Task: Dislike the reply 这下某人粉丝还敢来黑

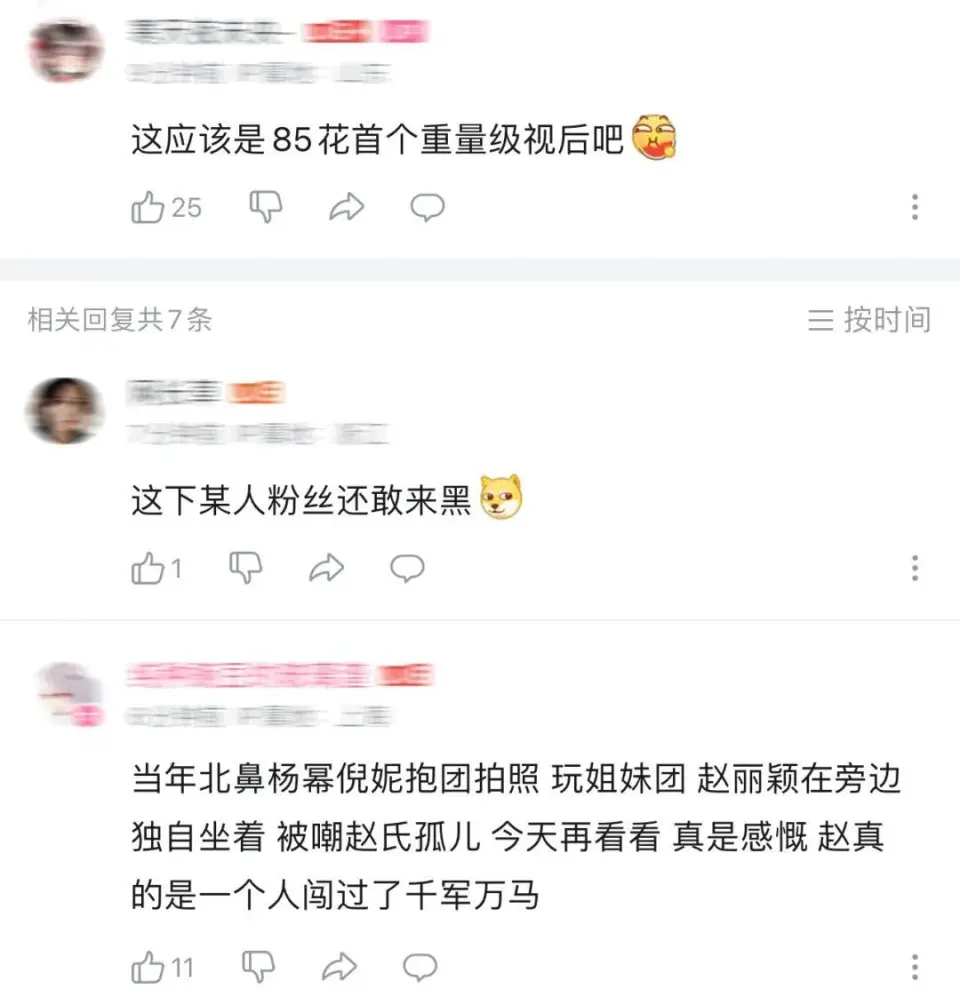Action: [246, 568]
